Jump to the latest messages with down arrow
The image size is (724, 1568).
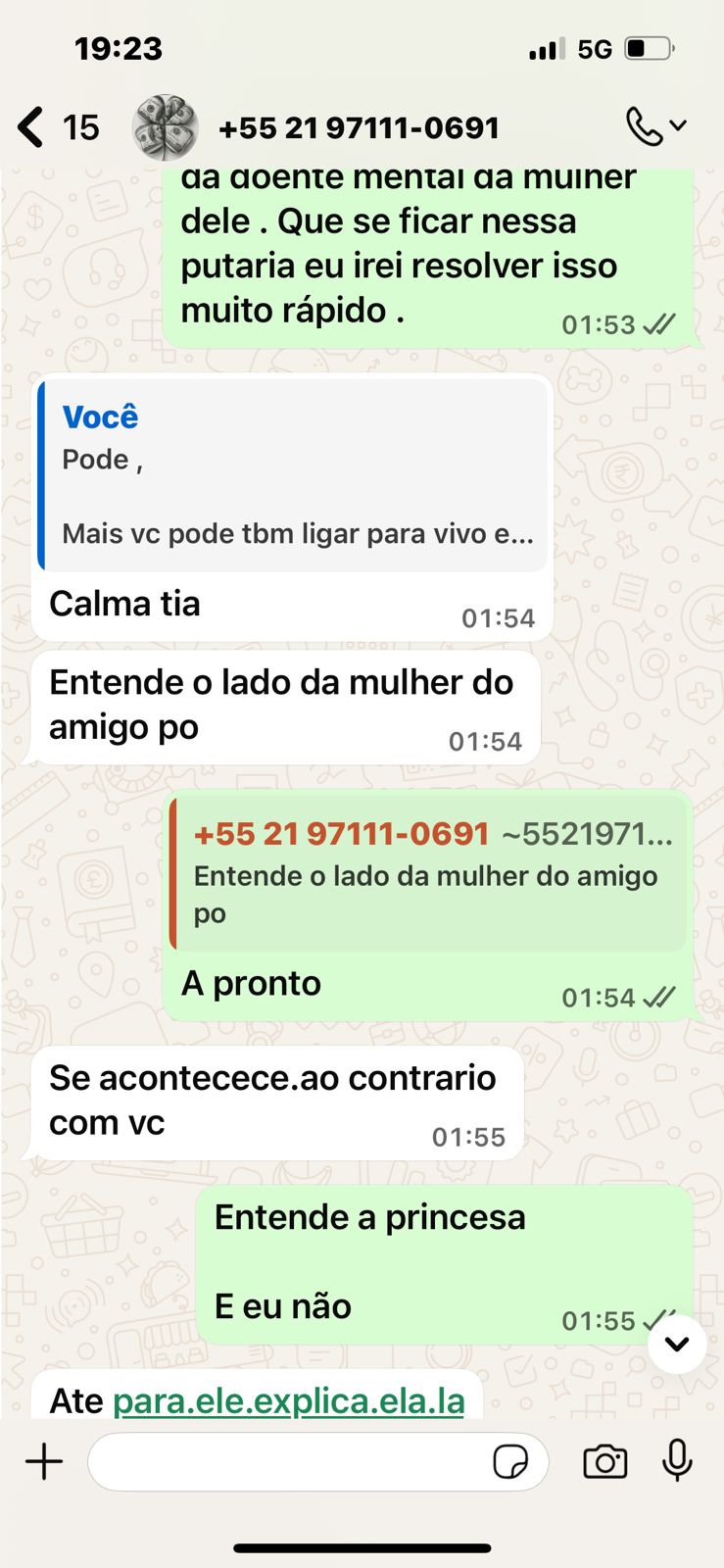click(x=677, y=1344)
